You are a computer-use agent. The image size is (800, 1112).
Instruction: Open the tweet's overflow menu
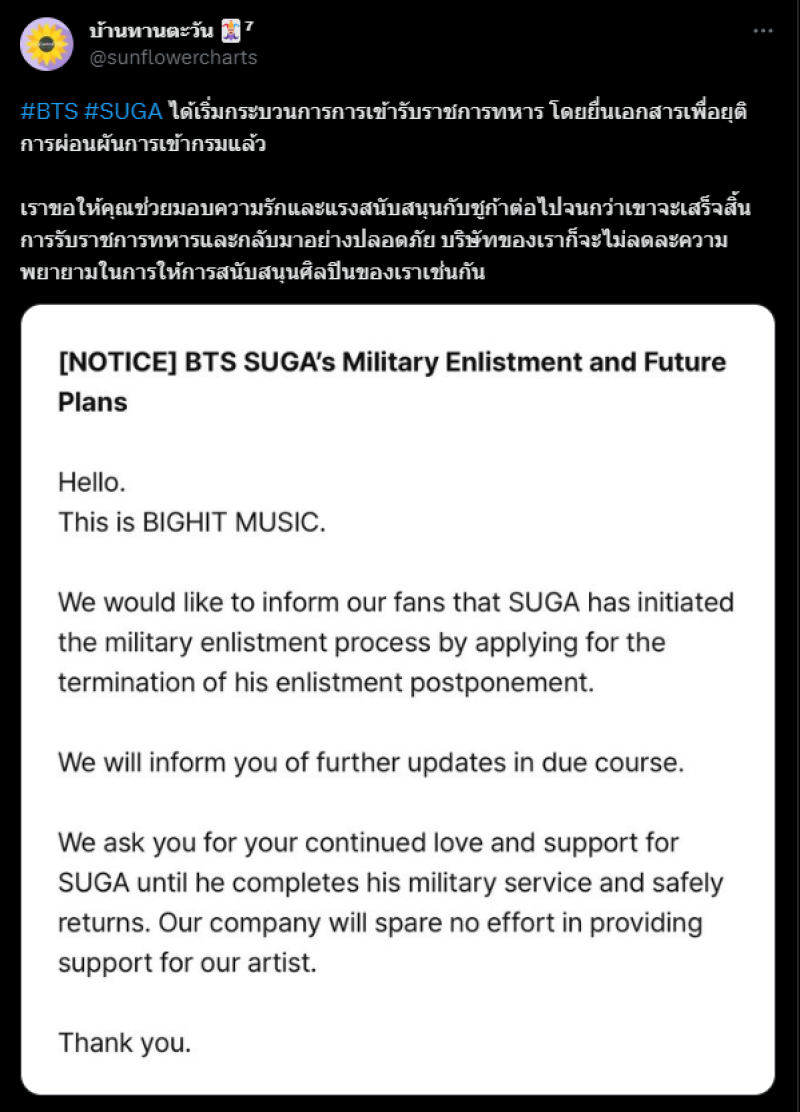pyautogui.click(x=762, y=31)
